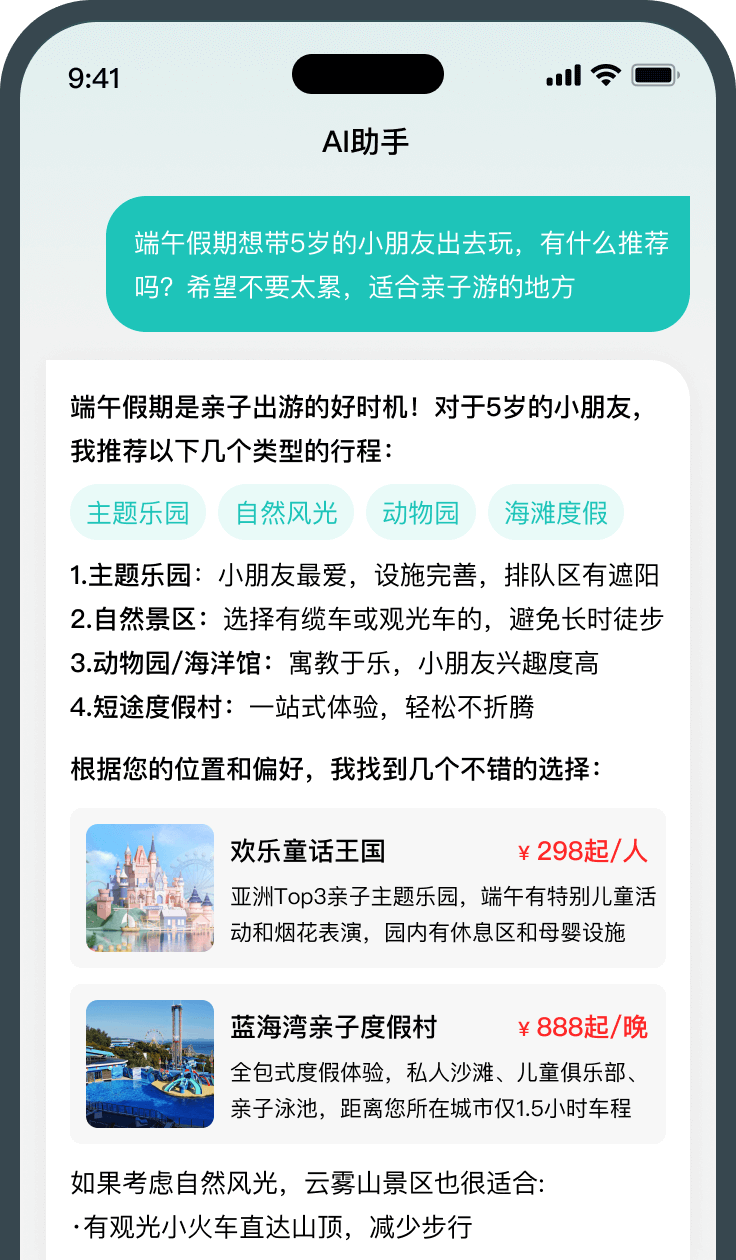Image resolution: width=736 pixels, height=1260 pixels.
Task: Choose the 动物园 chip
Action: tap(420, 513)
